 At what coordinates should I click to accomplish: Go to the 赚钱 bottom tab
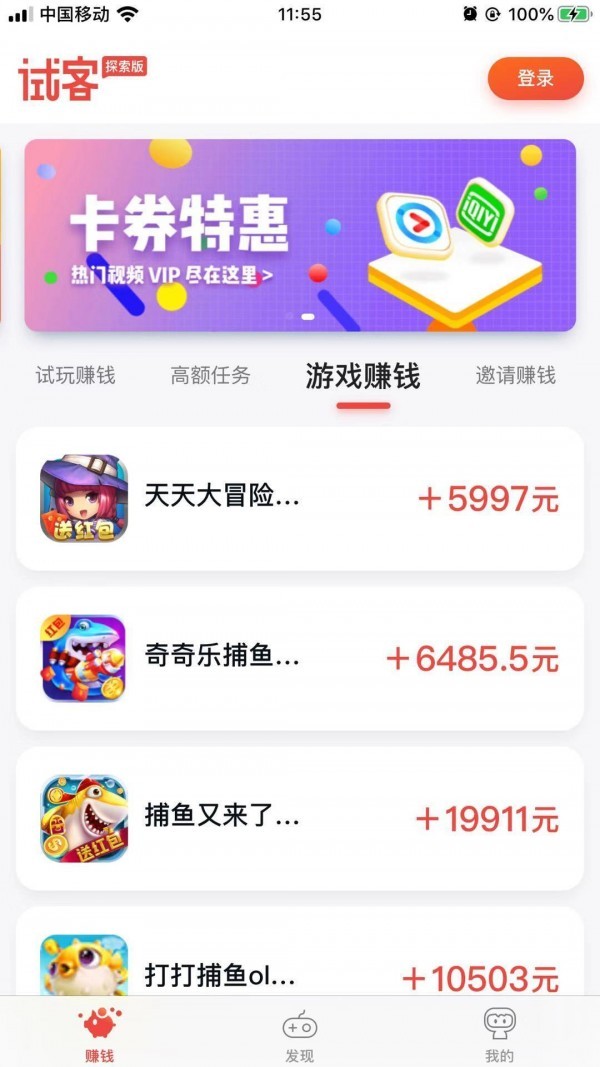[99, 1034]
